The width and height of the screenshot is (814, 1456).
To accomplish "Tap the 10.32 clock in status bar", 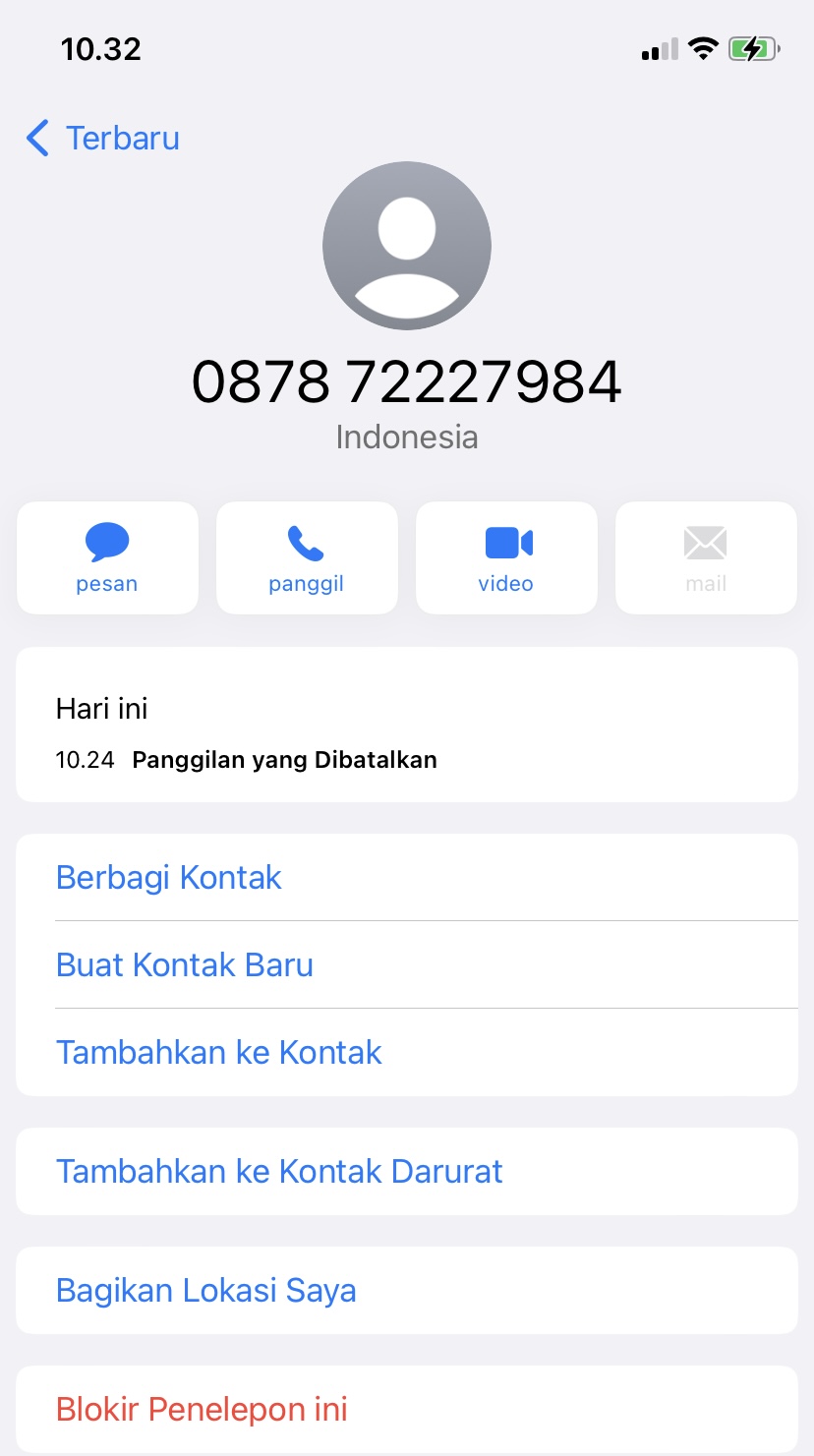I will click(99, 48).
